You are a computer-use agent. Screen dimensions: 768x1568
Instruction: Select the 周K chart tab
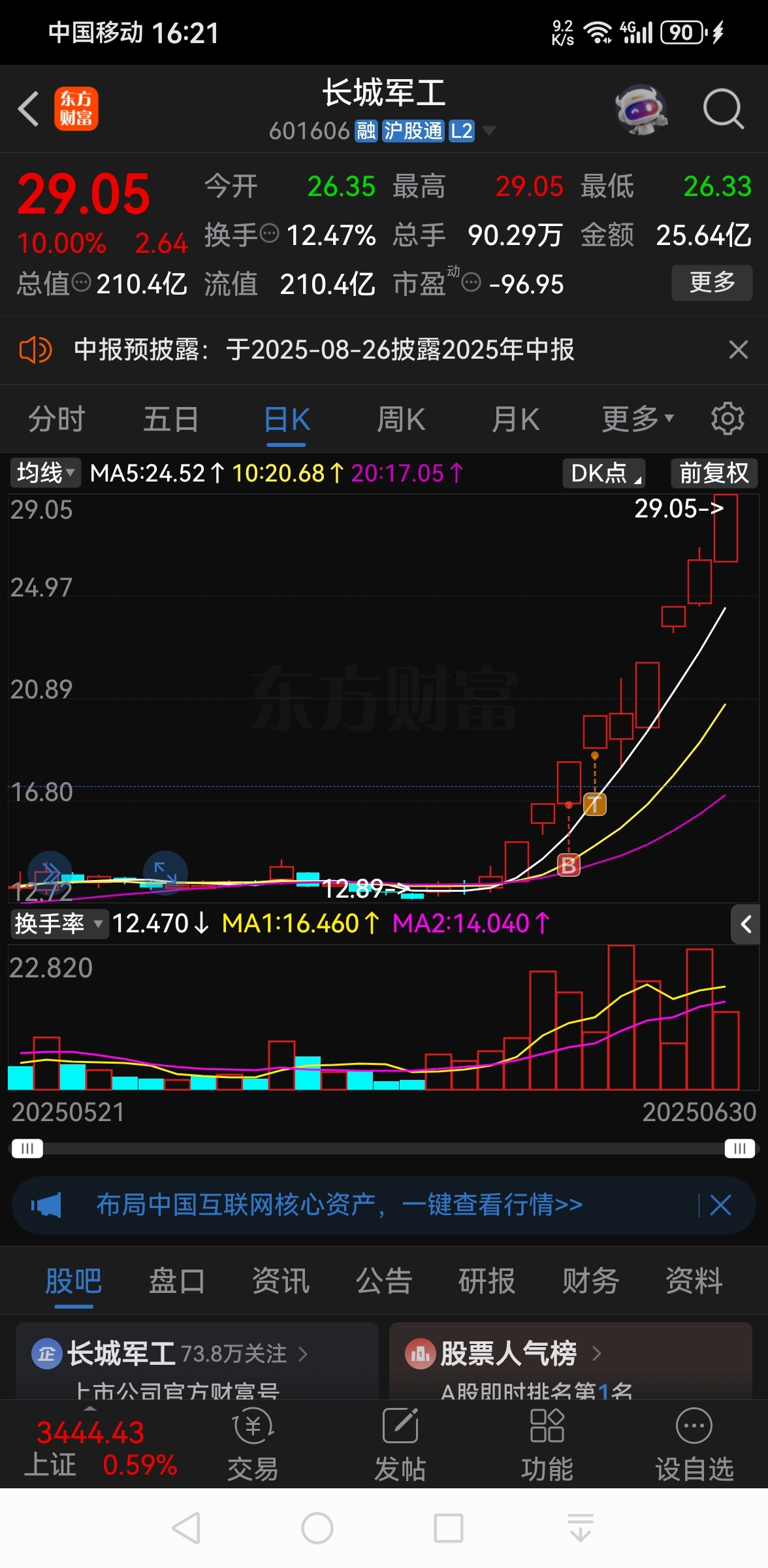(401, 419)
